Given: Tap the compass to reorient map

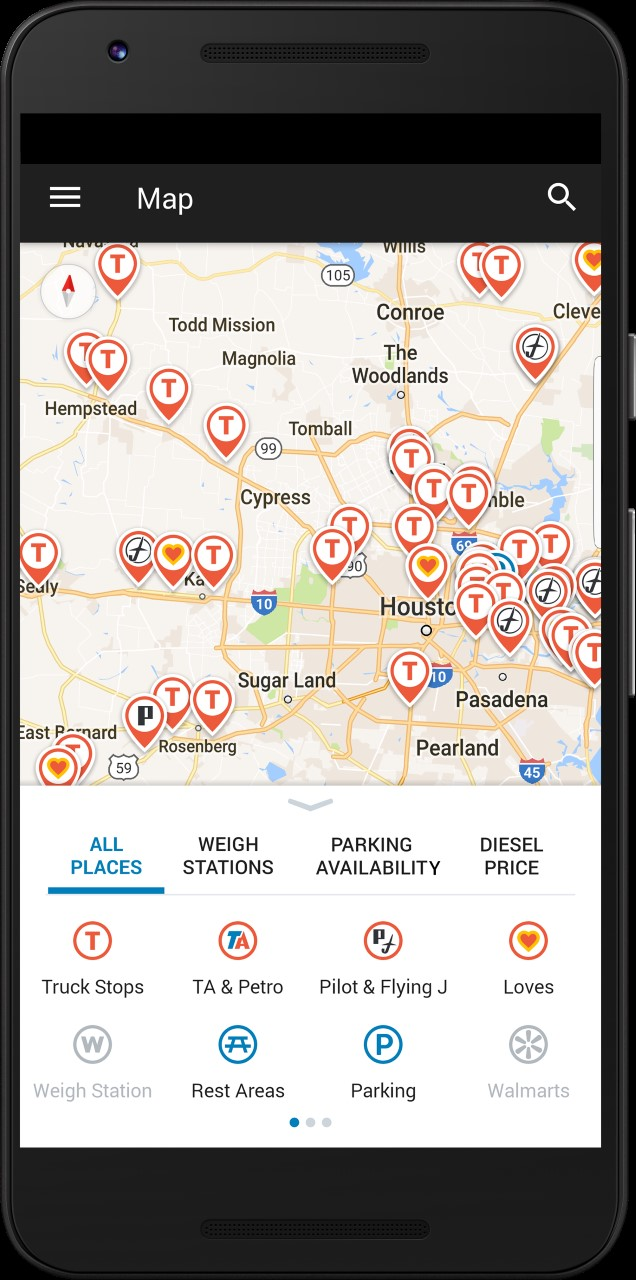Looking at the screenshot, I should pos(69,292).
